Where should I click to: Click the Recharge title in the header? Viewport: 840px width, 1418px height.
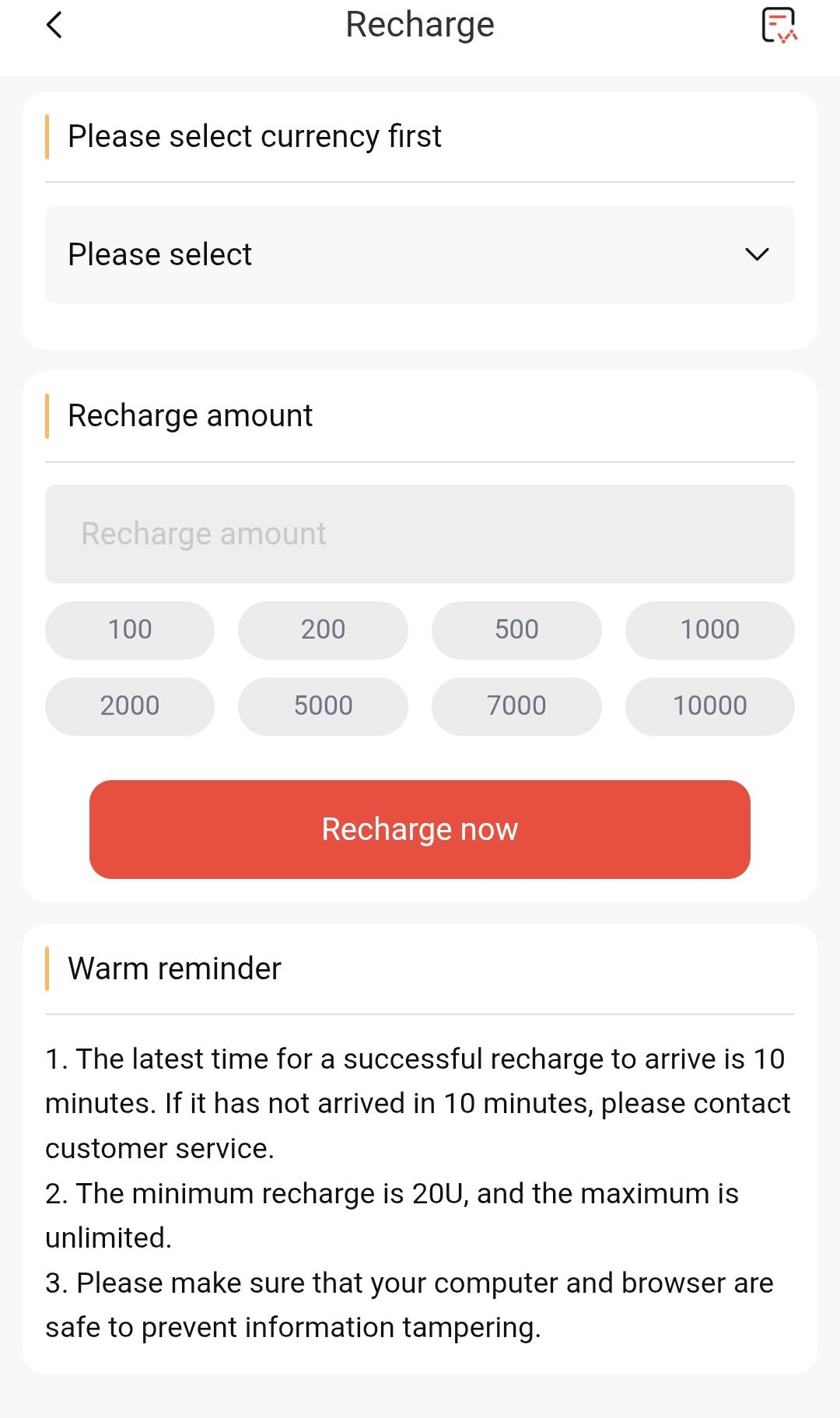pyautogui.click(x=420, y=25)
